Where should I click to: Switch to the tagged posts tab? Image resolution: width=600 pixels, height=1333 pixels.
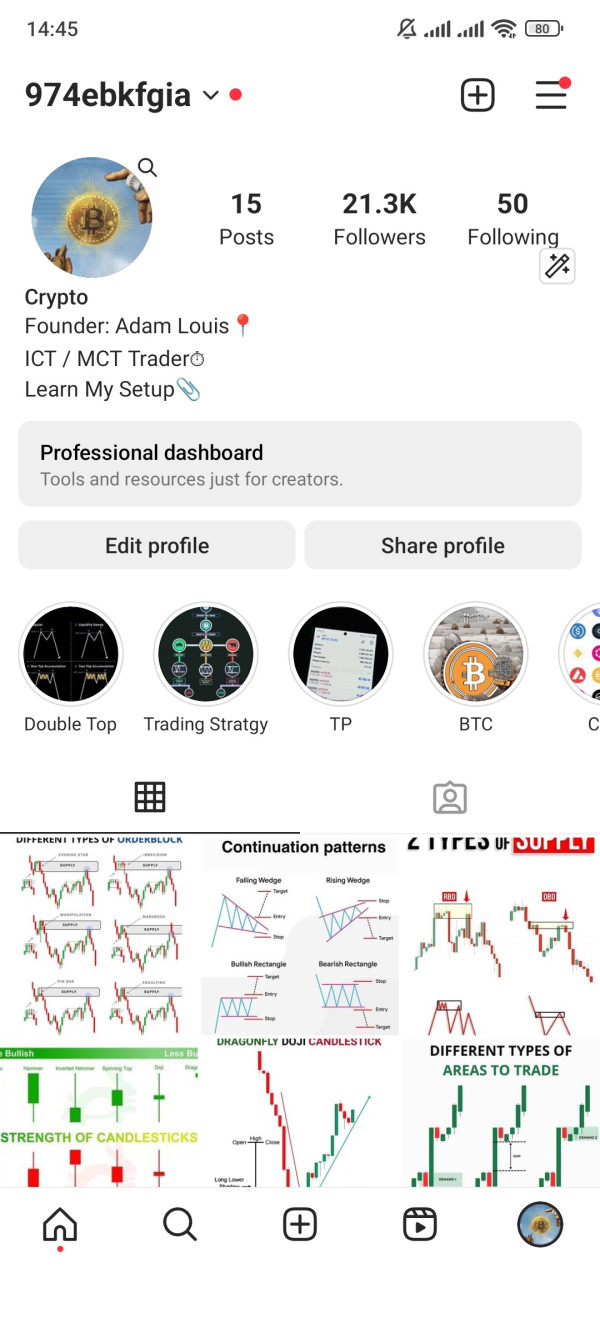point(450,797)
